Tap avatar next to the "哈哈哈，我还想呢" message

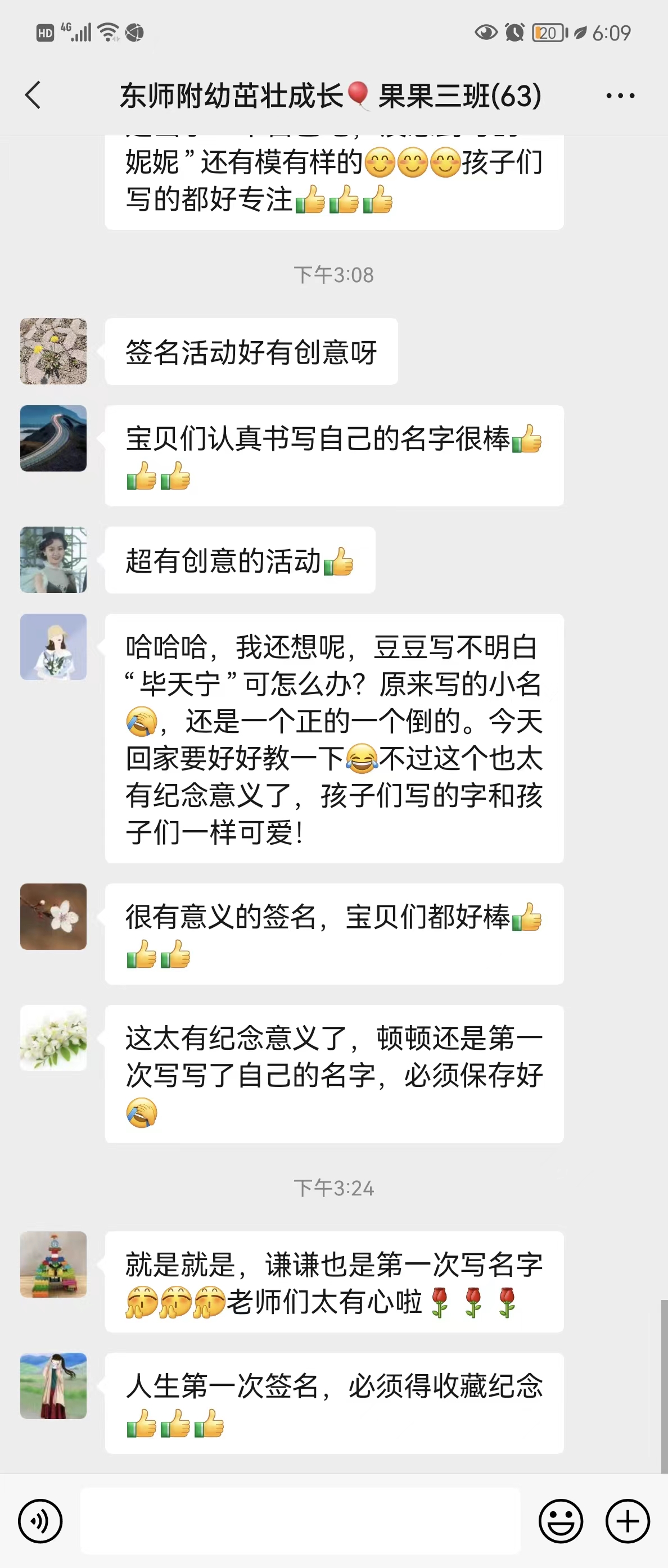click(x=53, y=646)
